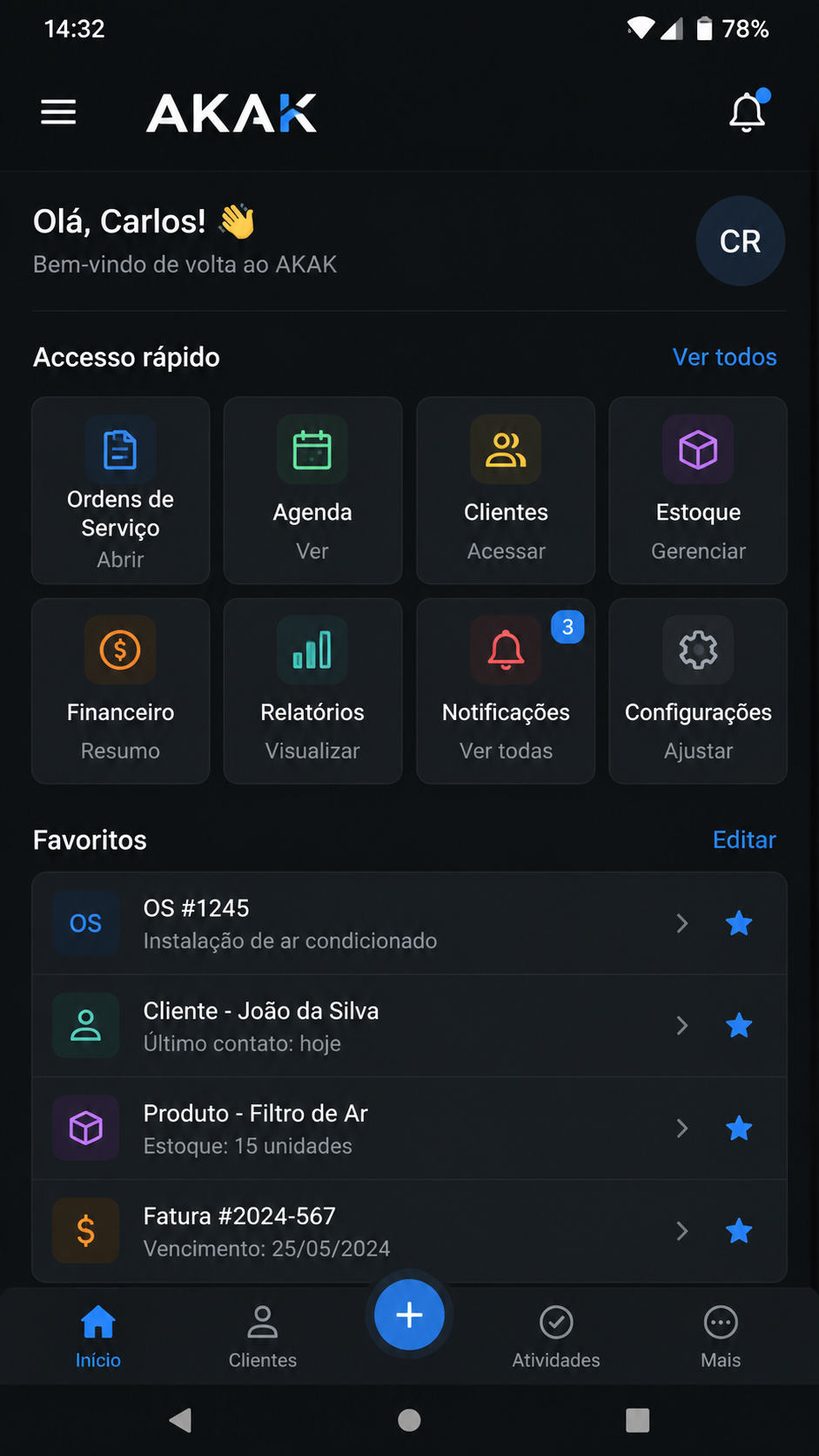Switch to the Atividades tab
819x1456 pixels.
pyautogui.click(x=556, y=1337)
